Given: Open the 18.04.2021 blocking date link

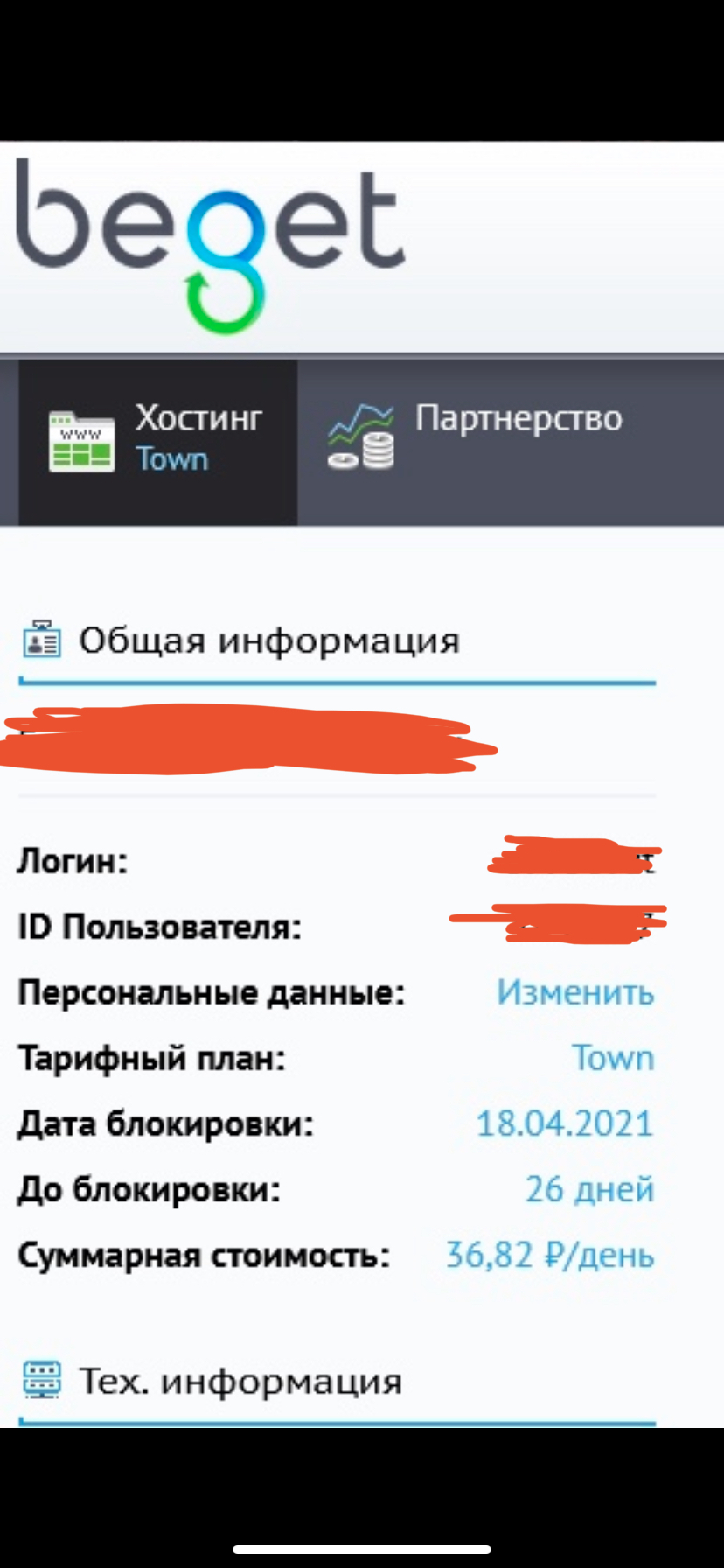Looking at the screenshot, I should [564, 1123].
